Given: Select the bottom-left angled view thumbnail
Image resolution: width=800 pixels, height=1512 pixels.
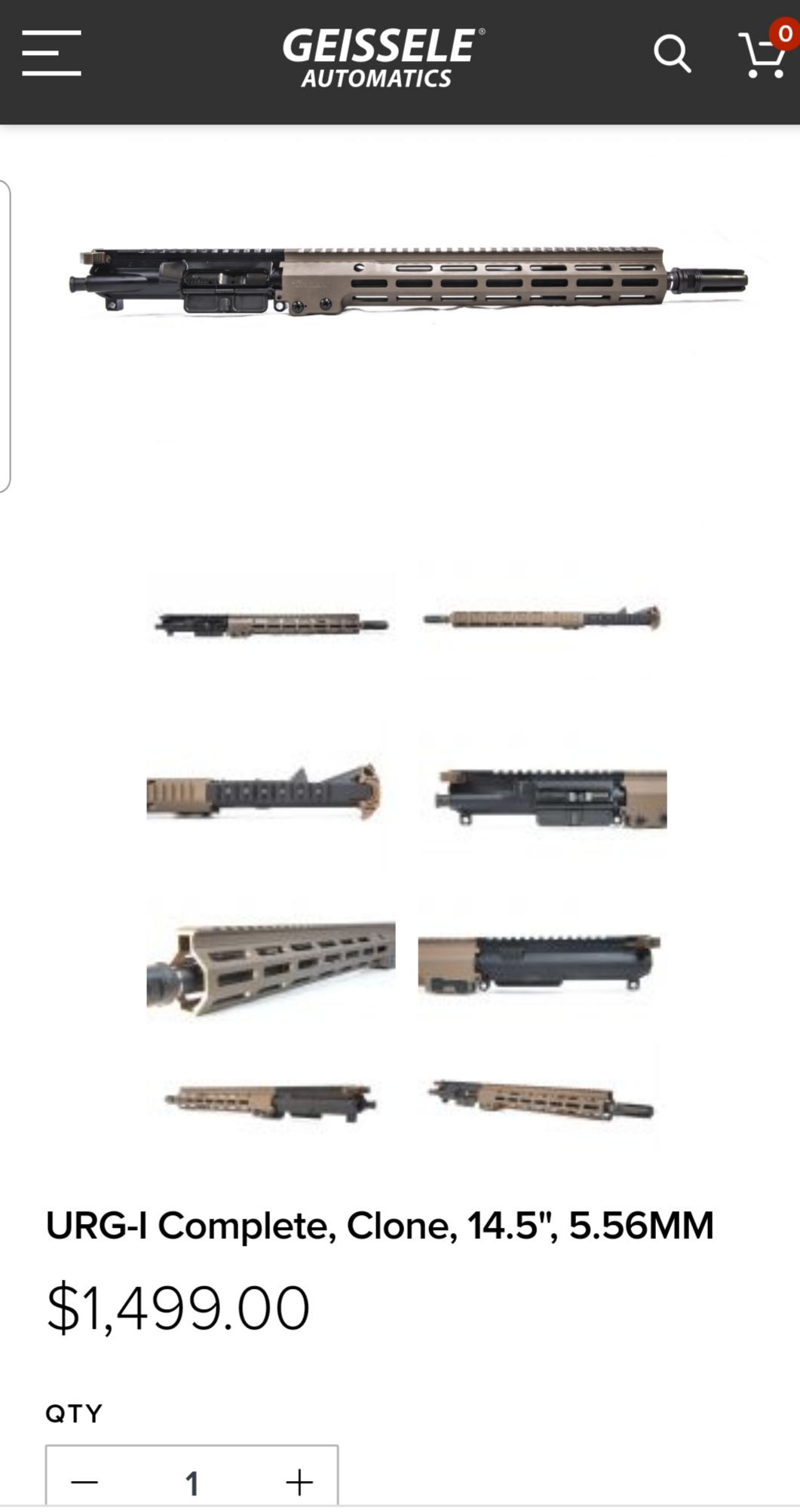Looking at the screenshot, I should [x=271, y=1103].
